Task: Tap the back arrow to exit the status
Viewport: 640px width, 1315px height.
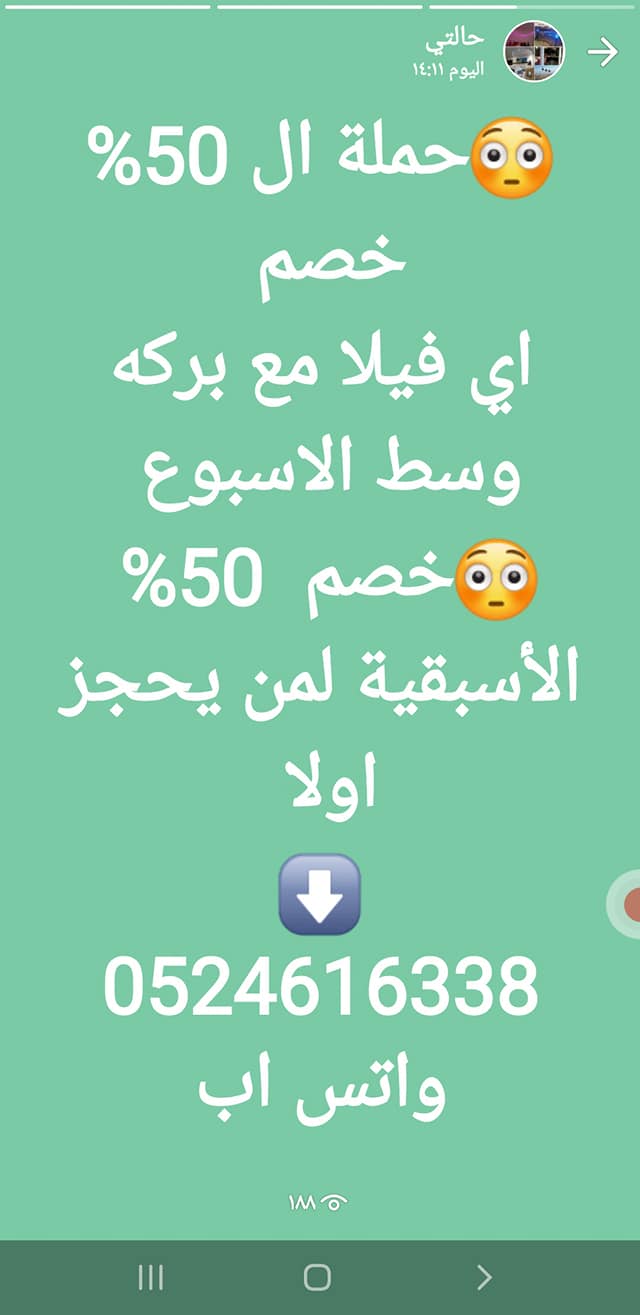Action: tap(602, 52)
